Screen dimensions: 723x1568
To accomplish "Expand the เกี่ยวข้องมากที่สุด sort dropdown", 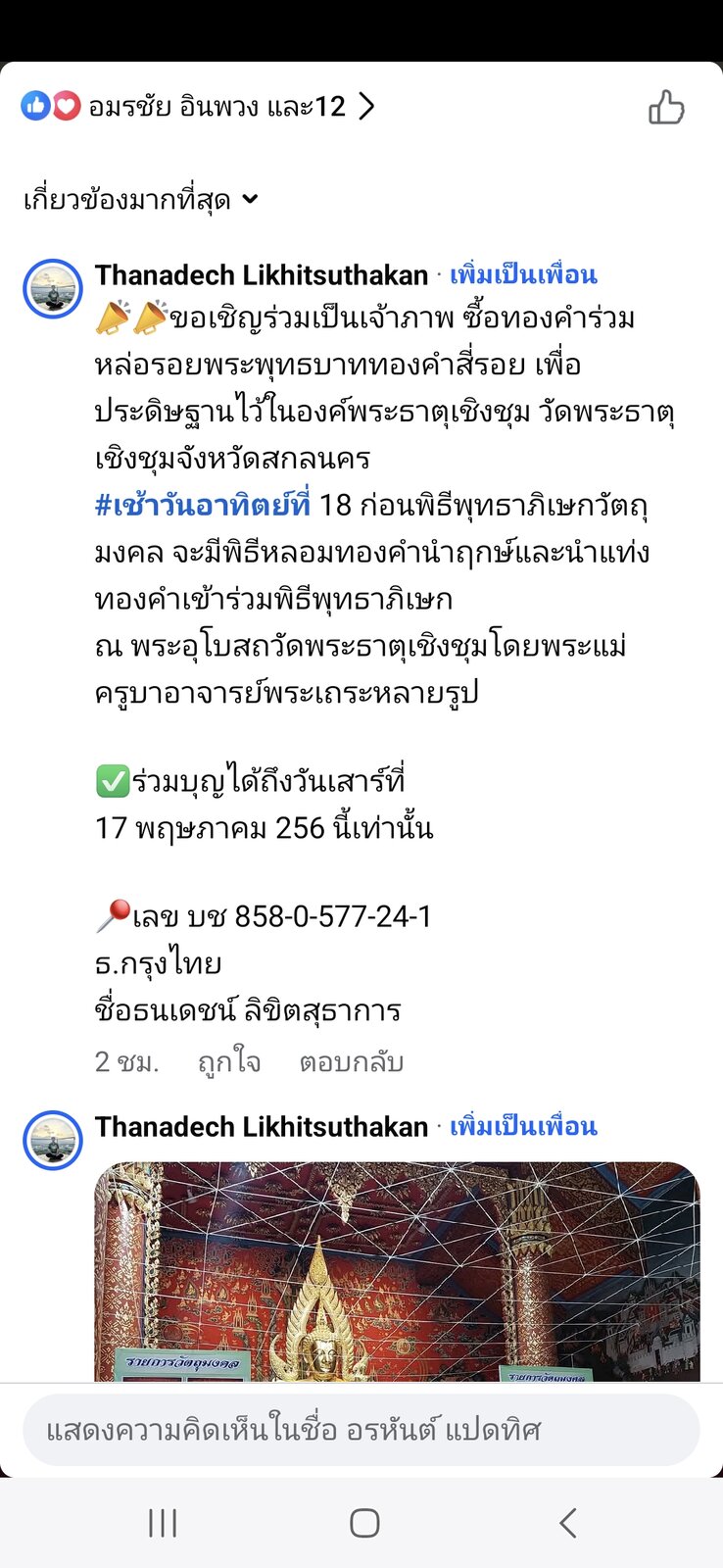I will (x=141, y=200).
